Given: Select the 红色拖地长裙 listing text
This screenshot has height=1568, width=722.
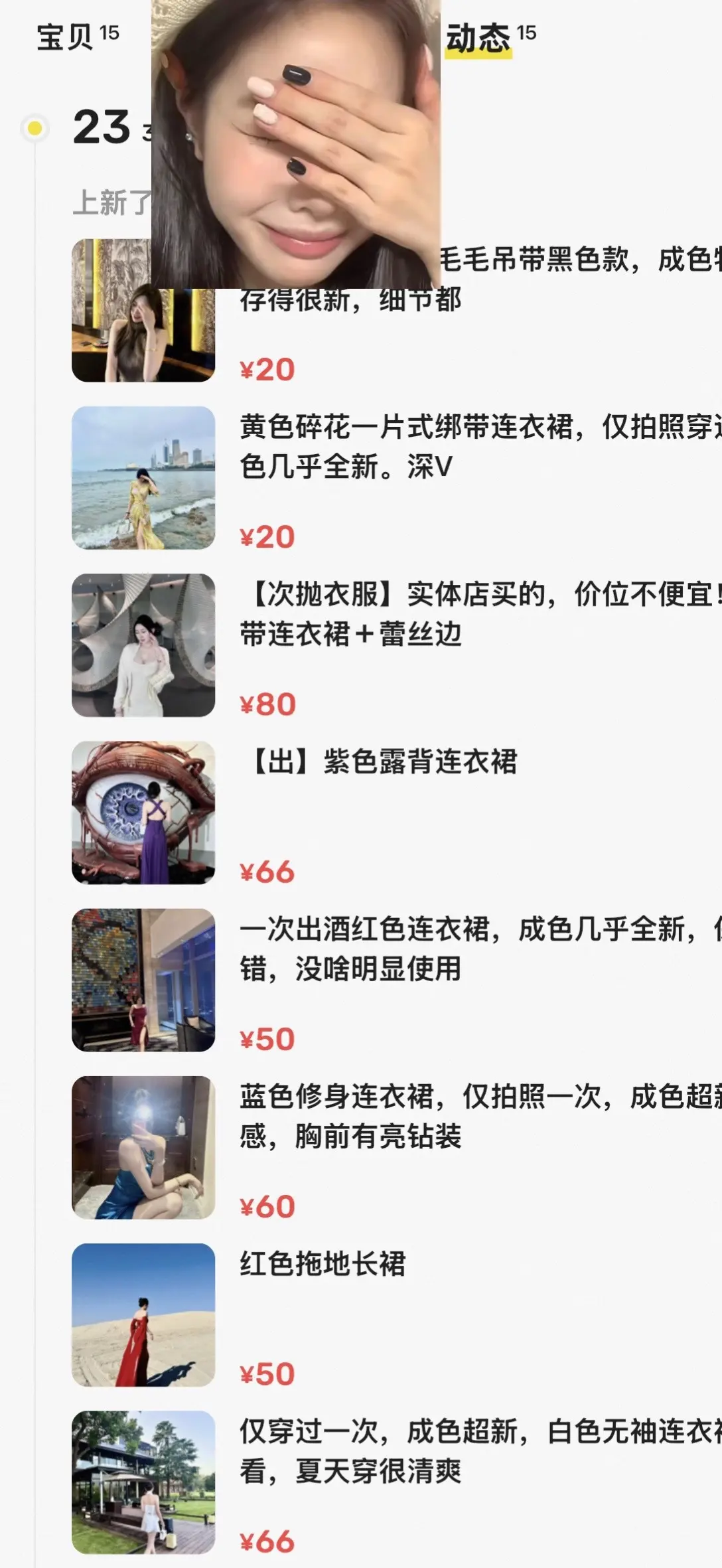Looking at the screenshot, I should (323, 1264).
